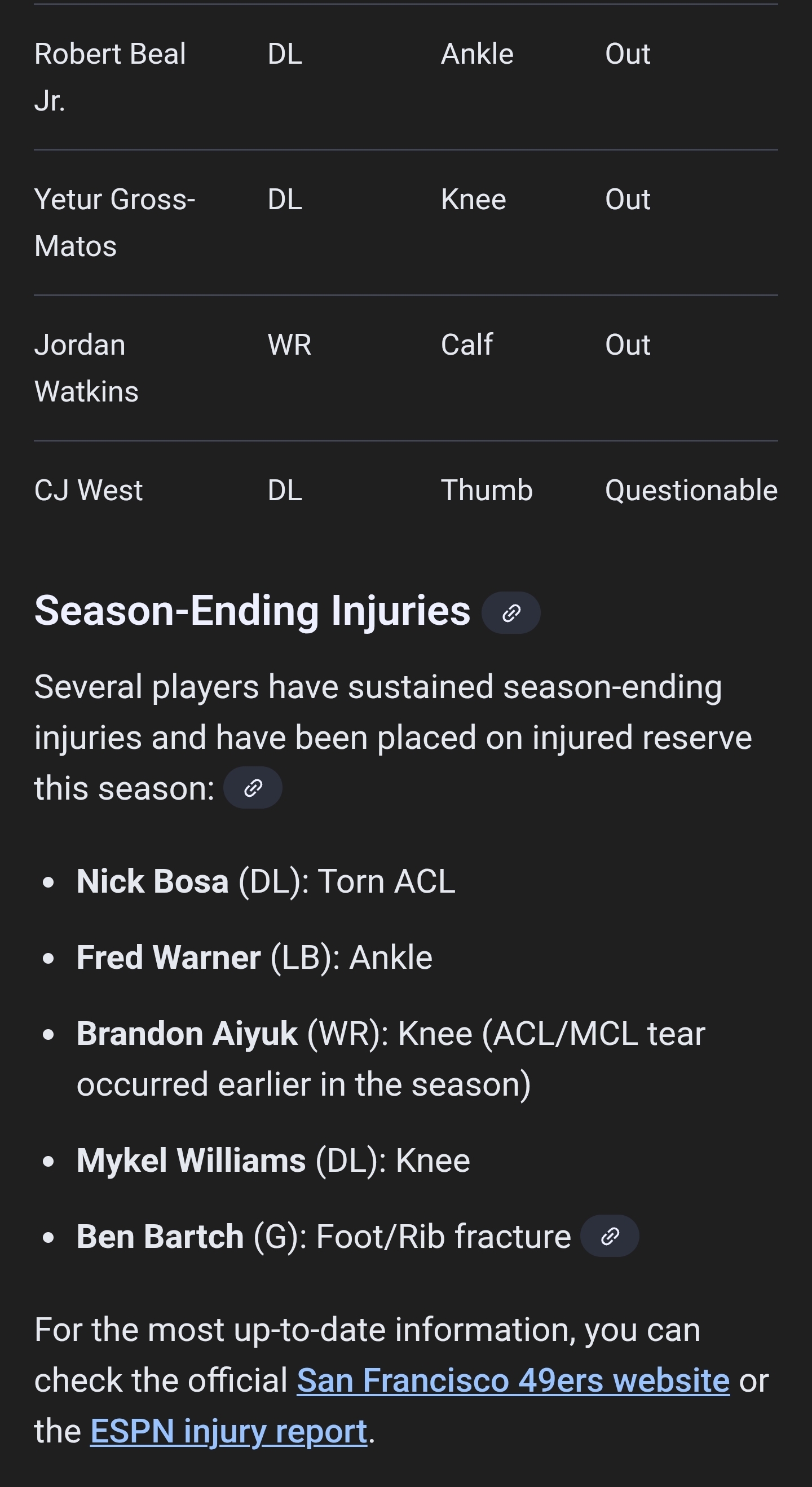
Task: Open the San Francisco 49ers website link
Action: pos(513,1381)
